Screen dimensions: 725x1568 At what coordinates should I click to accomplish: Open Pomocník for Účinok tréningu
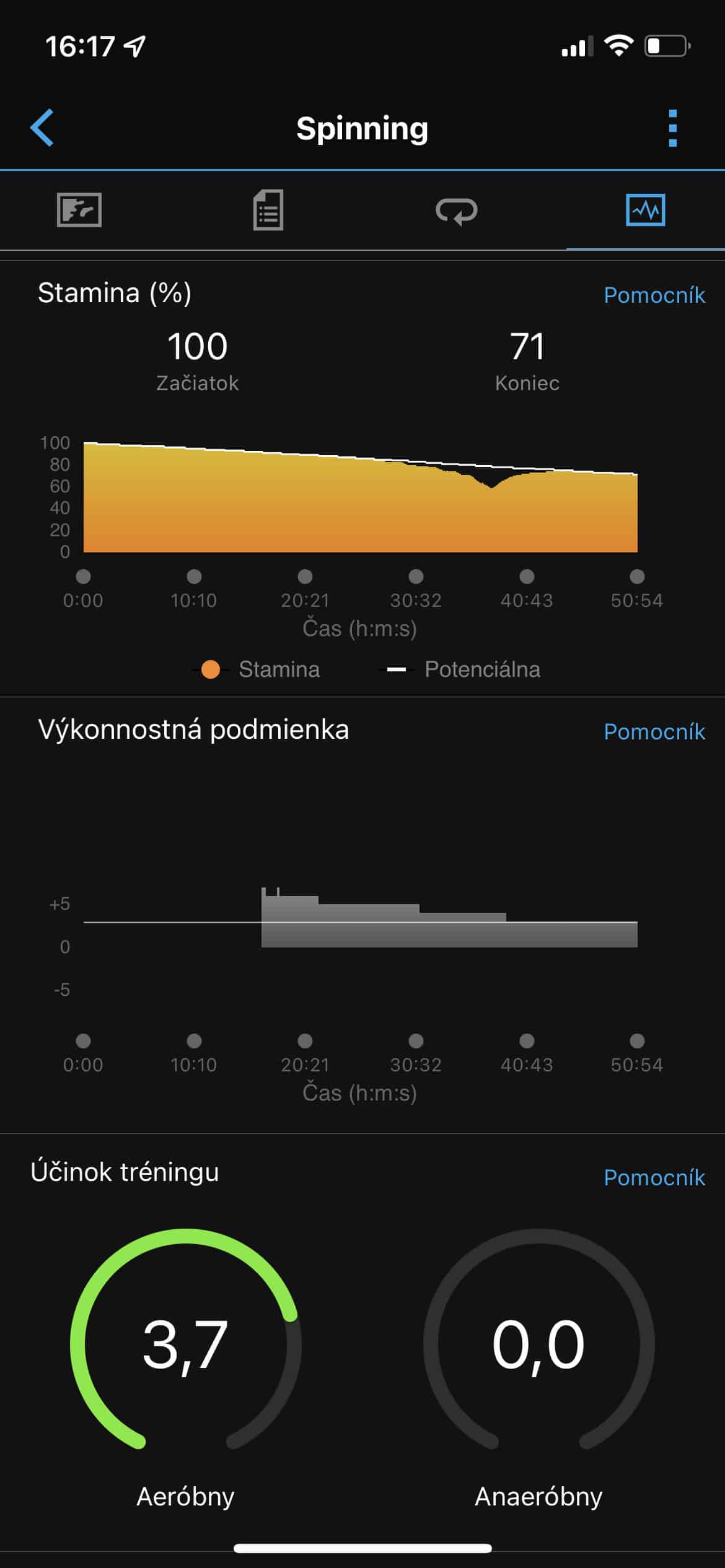(654, 1177)
